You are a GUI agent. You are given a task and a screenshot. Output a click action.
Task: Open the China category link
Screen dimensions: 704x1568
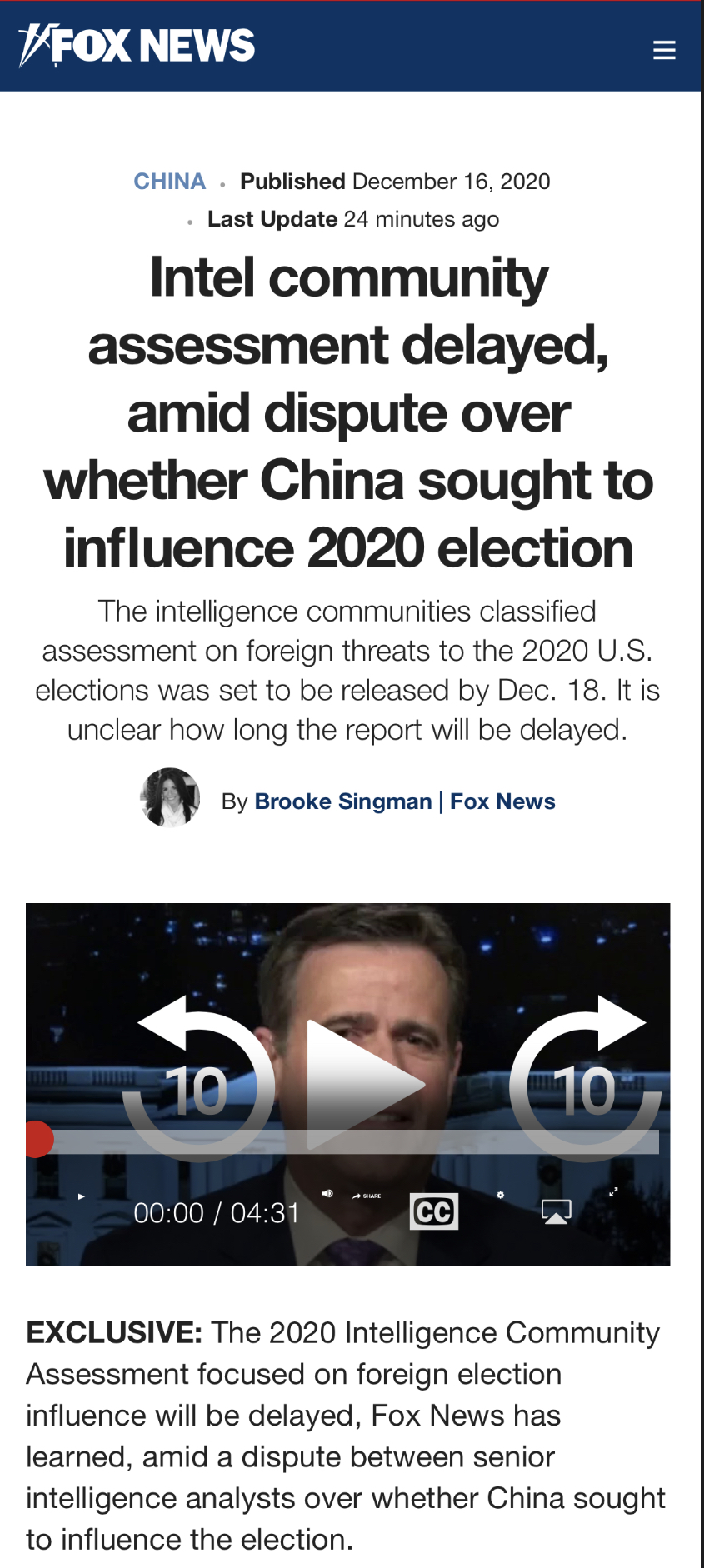[170, 182]
